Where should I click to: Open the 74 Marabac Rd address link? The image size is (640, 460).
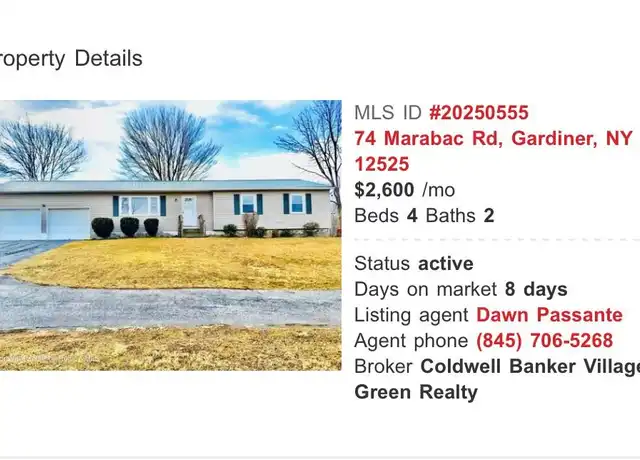pos(492,139)
